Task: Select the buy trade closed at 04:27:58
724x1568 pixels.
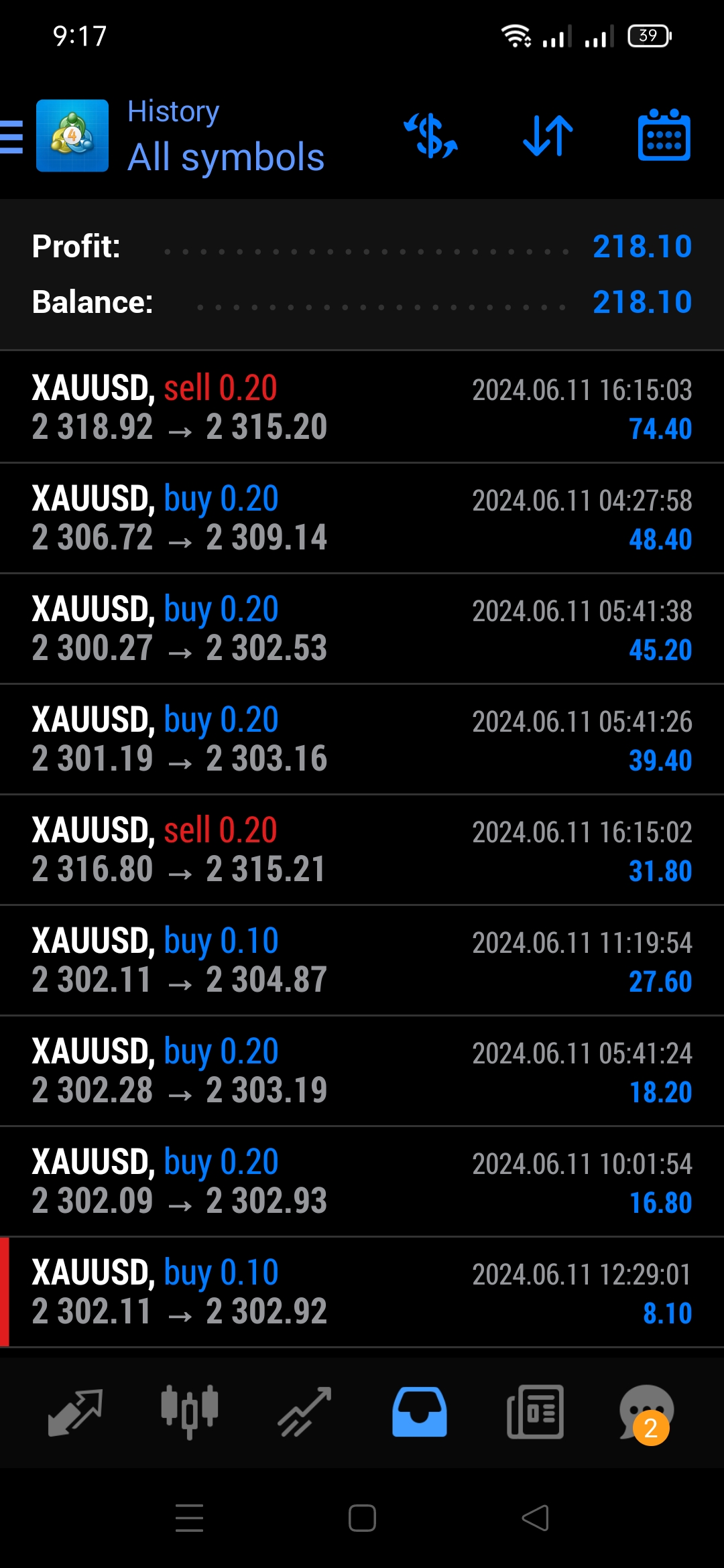Action: [x=362, y=518]
